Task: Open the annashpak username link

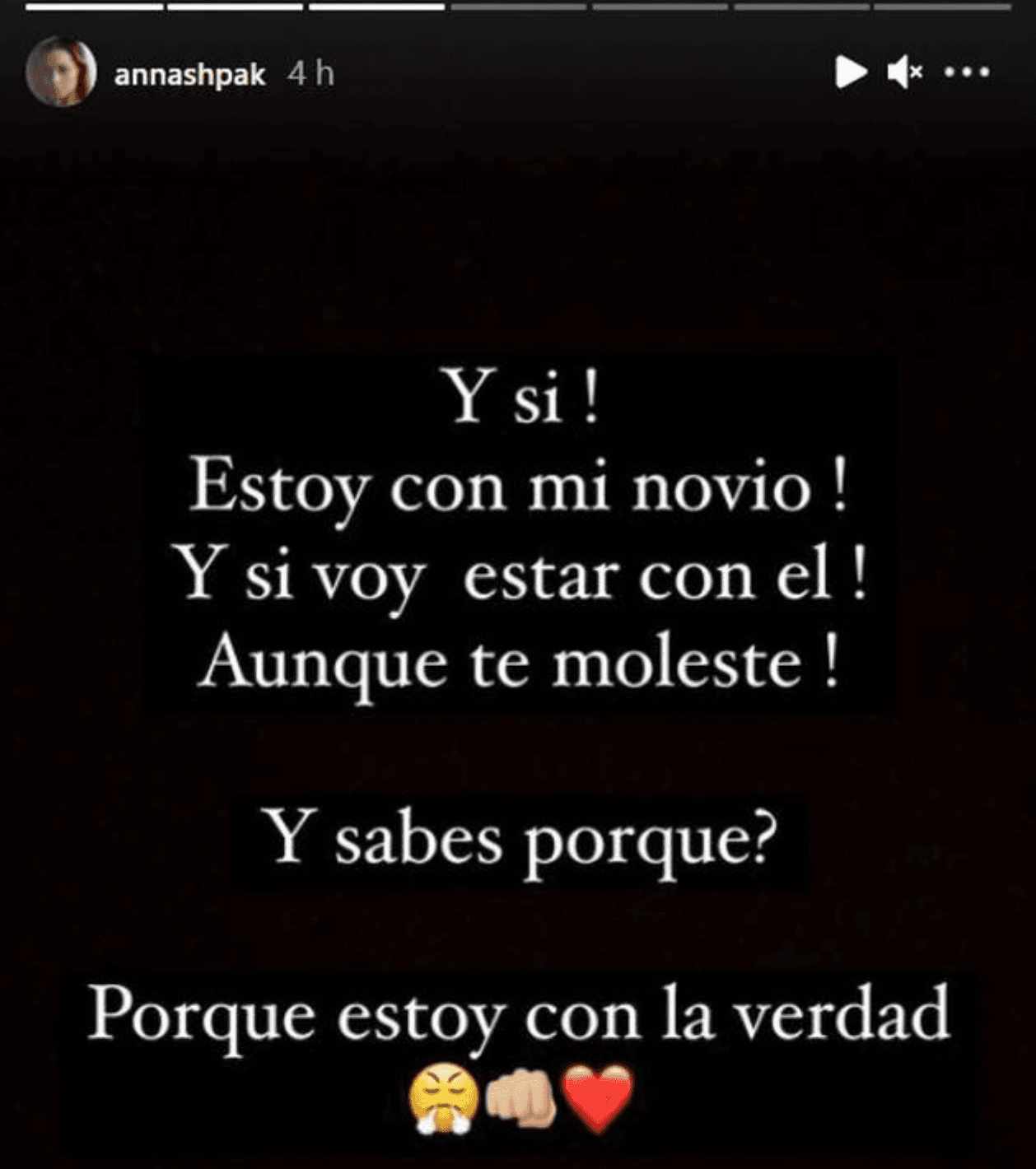Action: tap(189, 75)
